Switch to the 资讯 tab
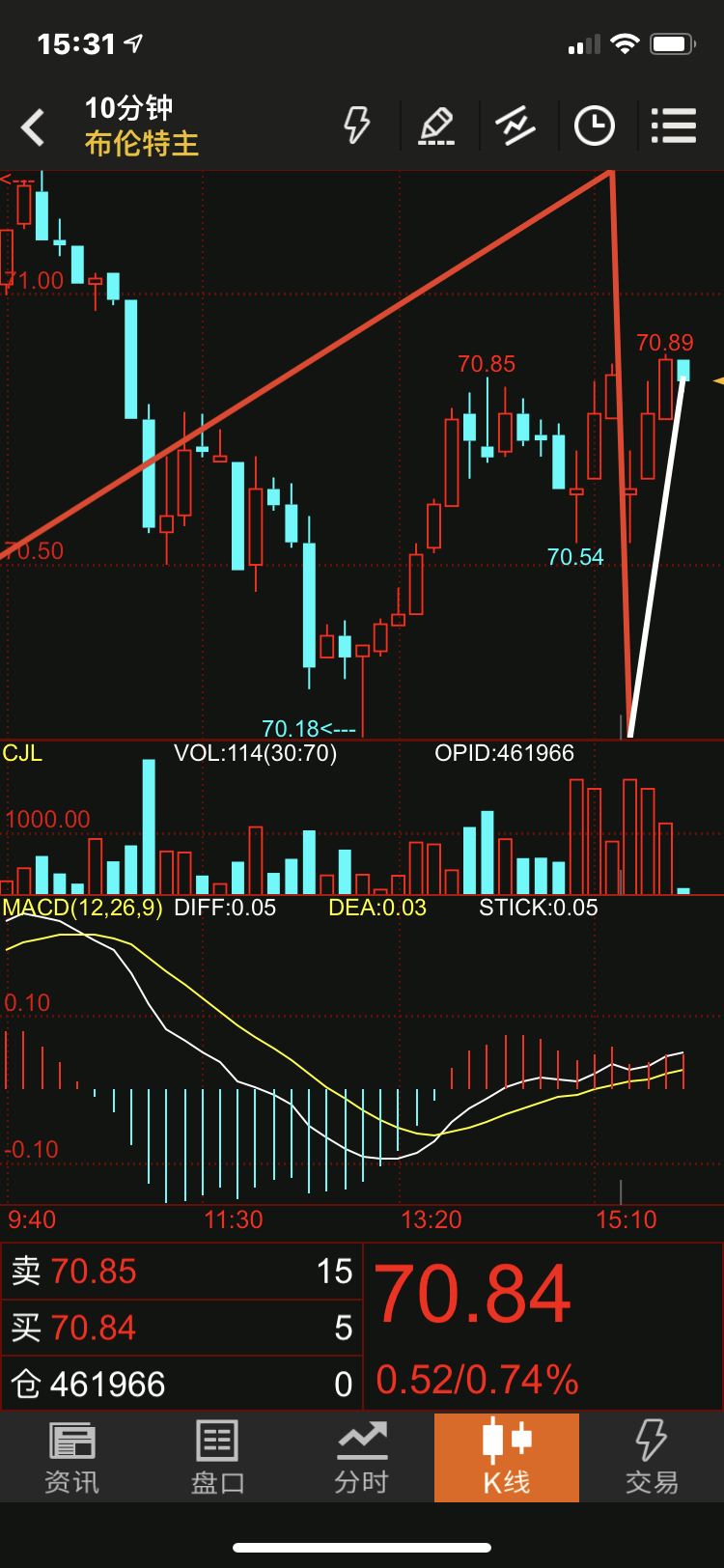This screenshot has height=1568, width=724. tap(72, 1458)
